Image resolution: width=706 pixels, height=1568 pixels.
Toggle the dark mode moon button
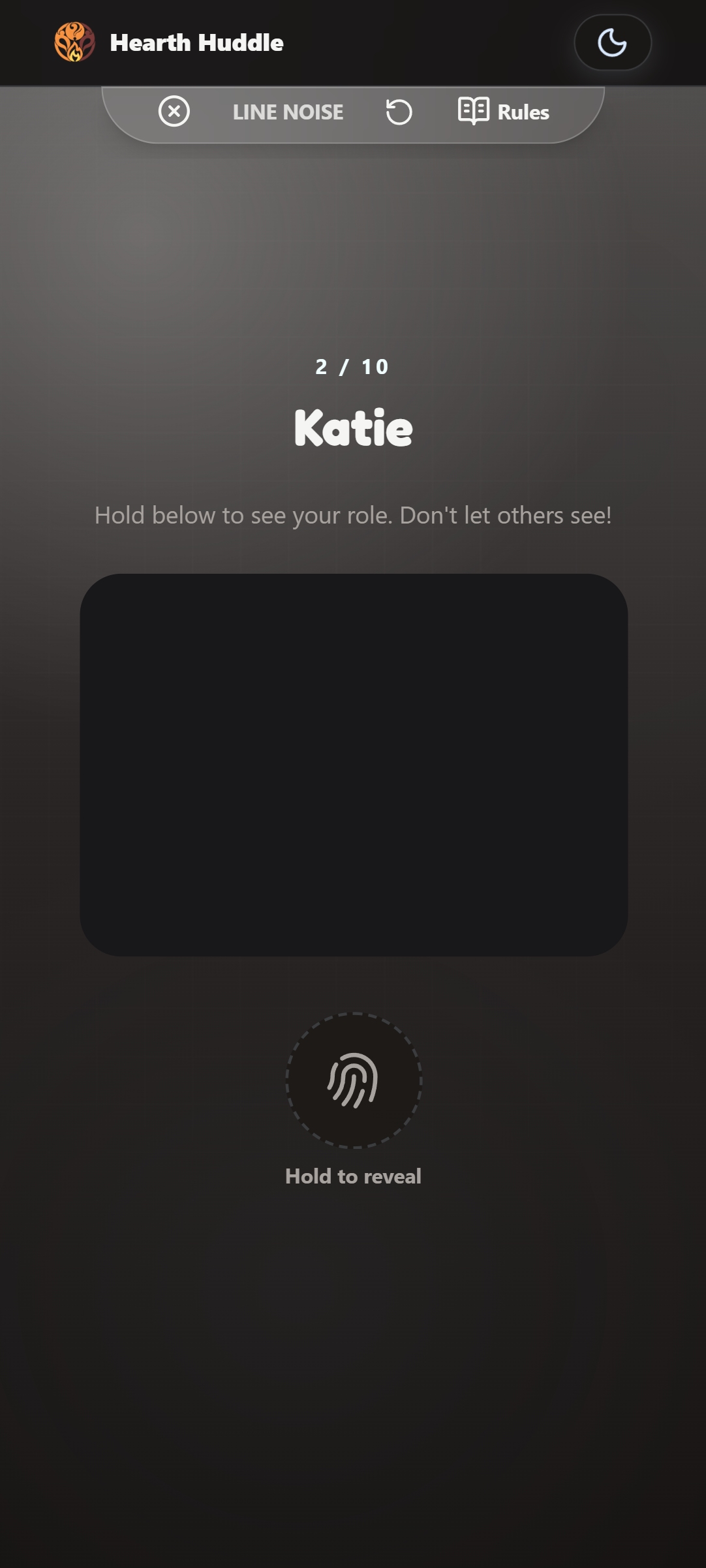(x=612, y=42)
